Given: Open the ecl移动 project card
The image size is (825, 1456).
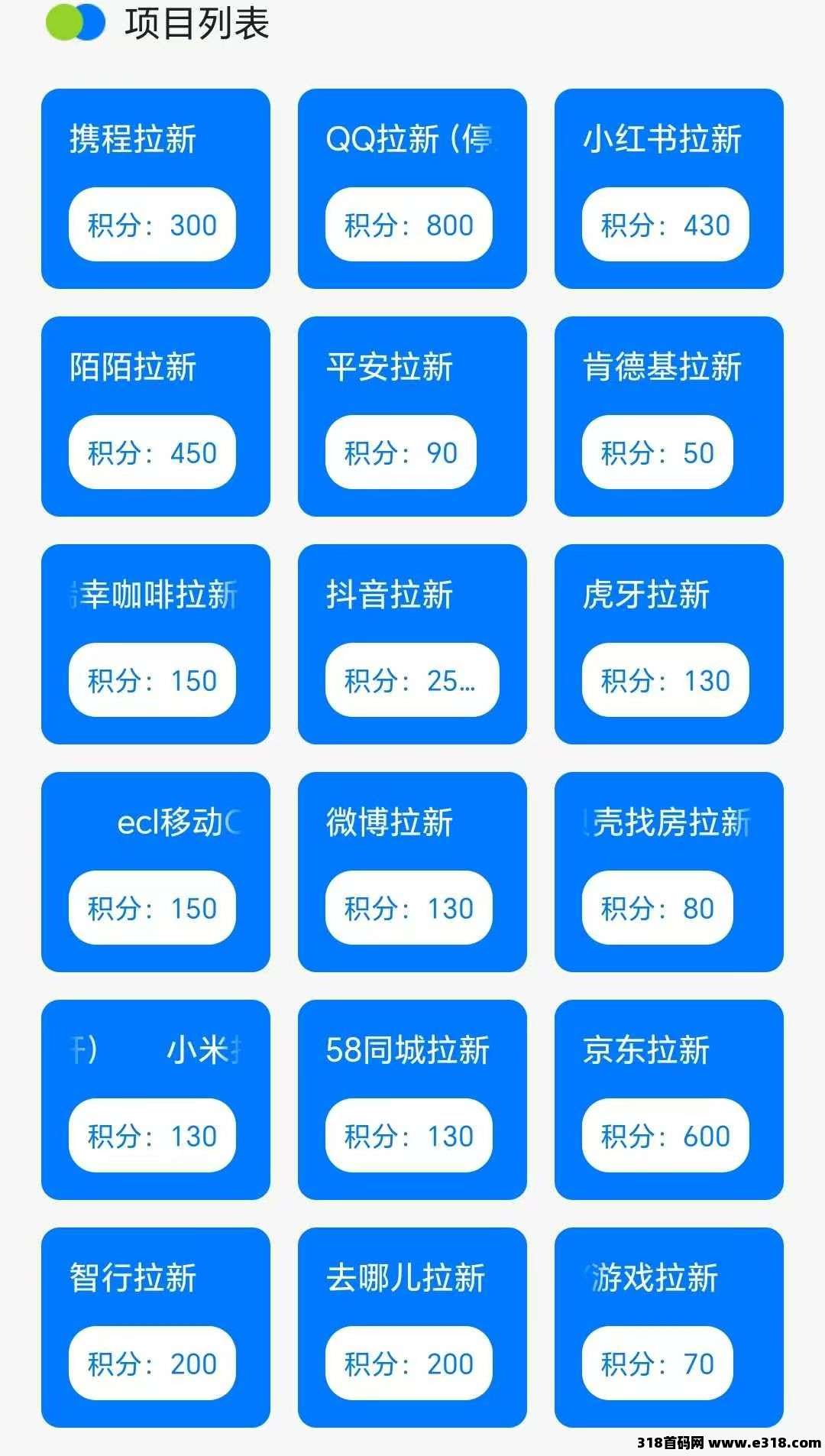Looking at the screenshot, I should [x=156, y=871].
